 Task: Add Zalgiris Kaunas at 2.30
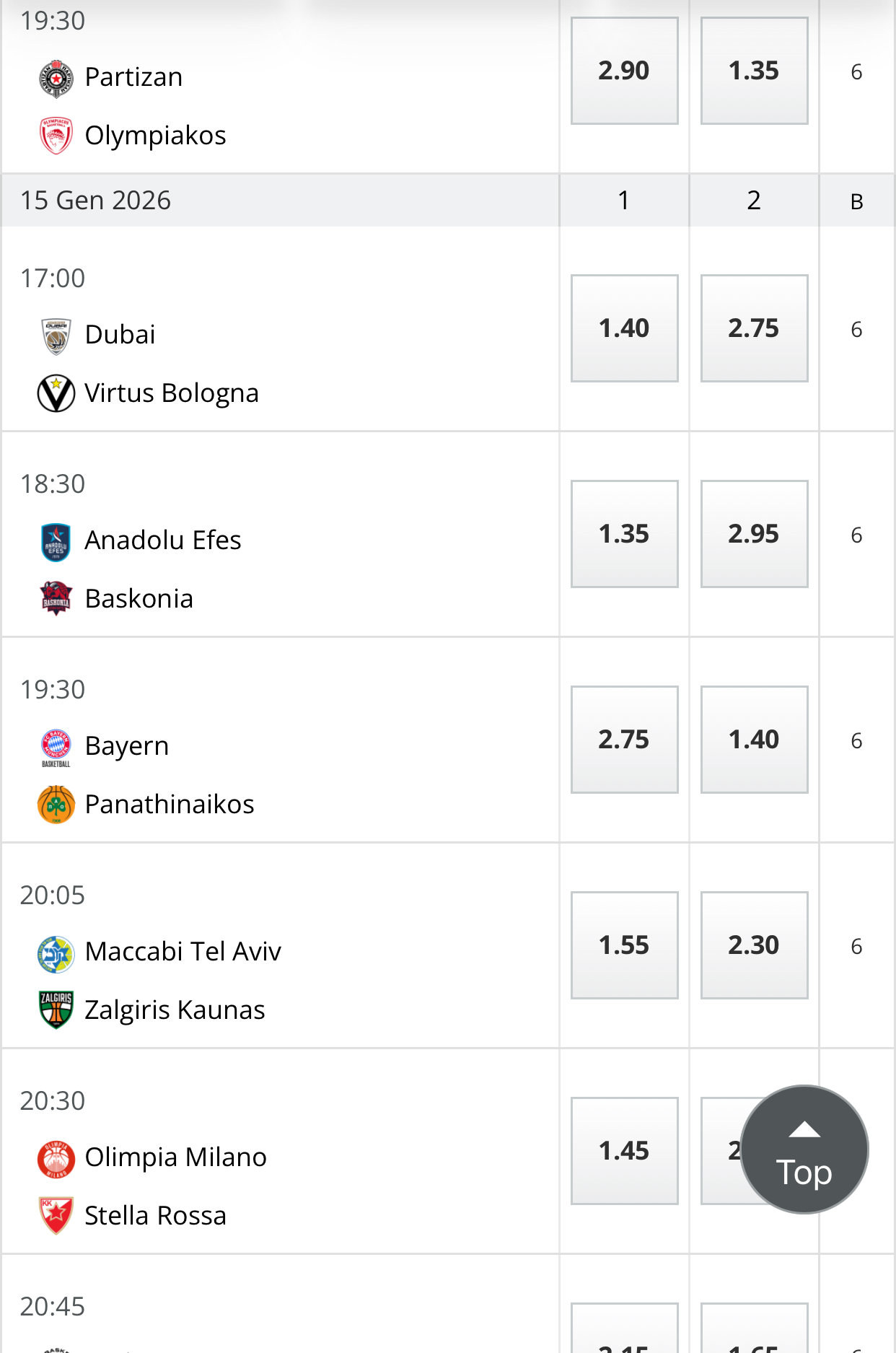tap(754, 945)
